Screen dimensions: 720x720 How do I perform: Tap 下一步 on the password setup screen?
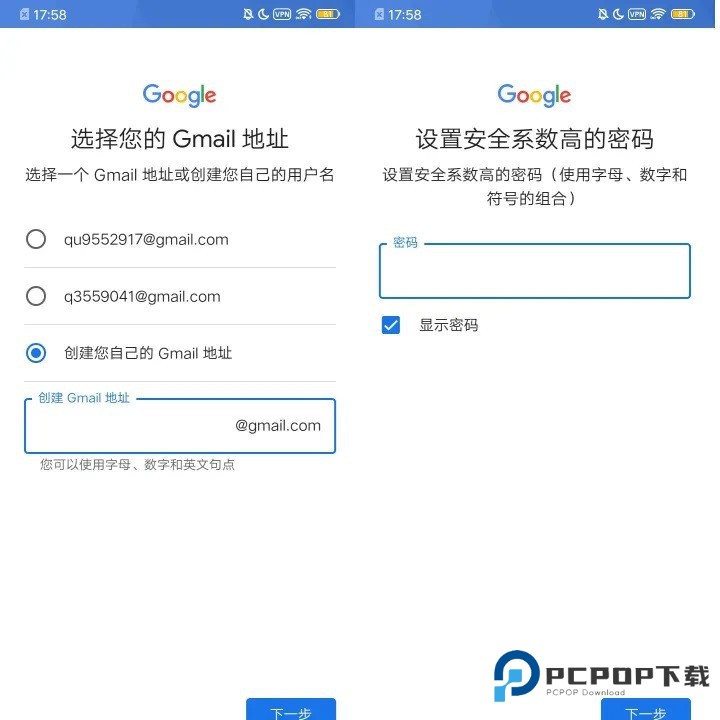[x=645, y=709]
